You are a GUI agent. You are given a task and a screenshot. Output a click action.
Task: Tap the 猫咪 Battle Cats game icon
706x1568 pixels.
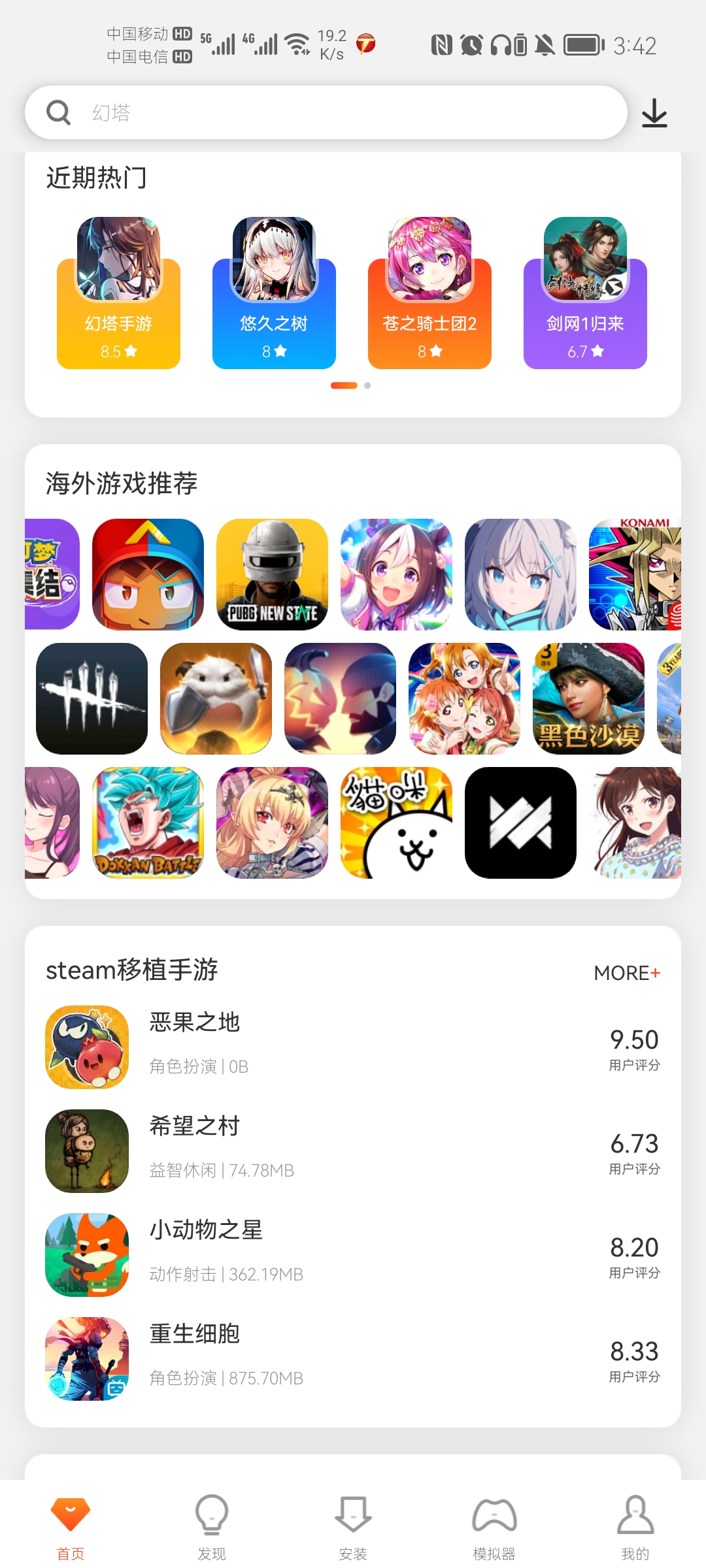point(395,823)
